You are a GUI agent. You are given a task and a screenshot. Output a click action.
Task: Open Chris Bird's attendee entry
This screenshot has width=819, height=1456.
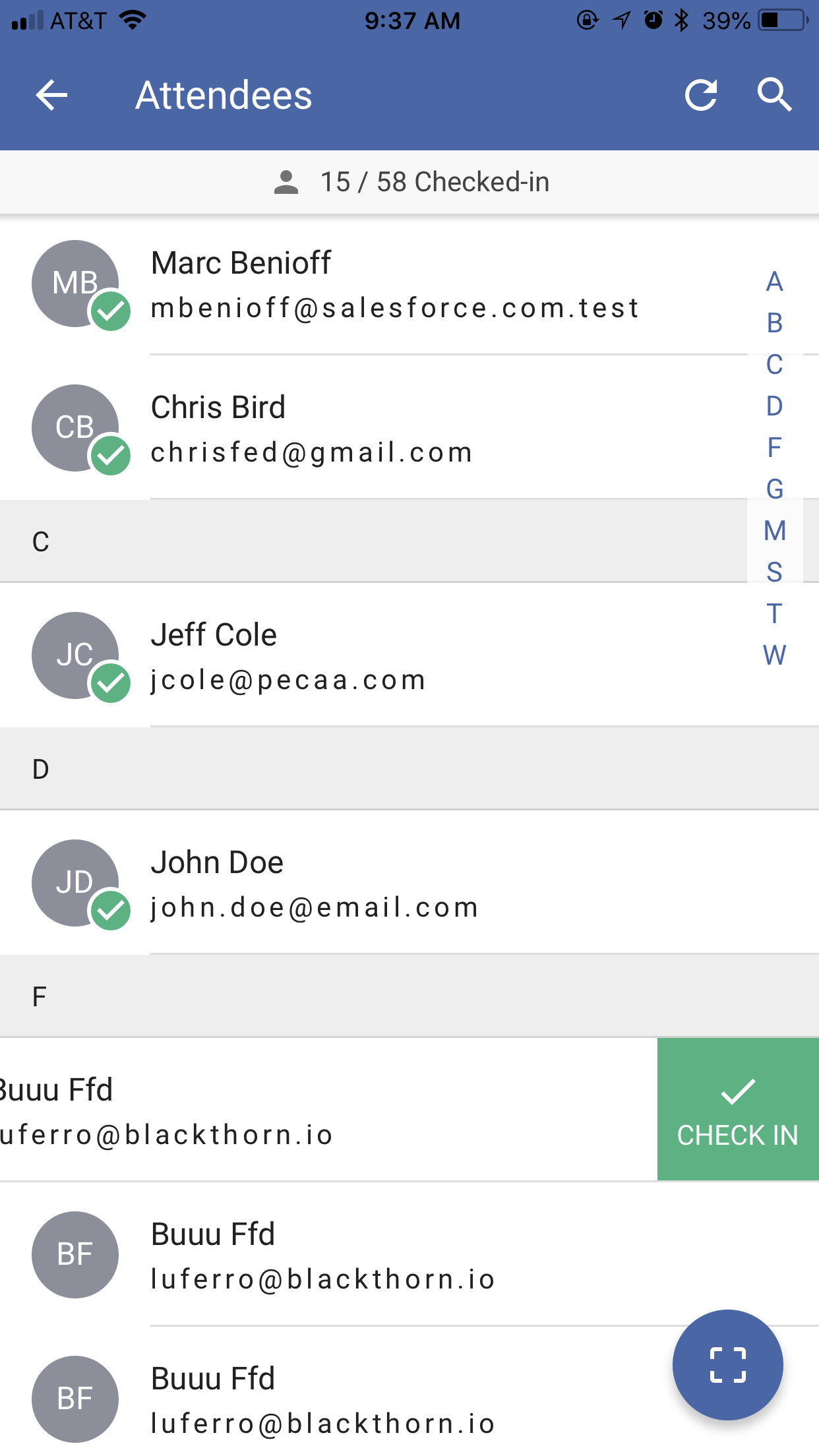coord(396,429)
